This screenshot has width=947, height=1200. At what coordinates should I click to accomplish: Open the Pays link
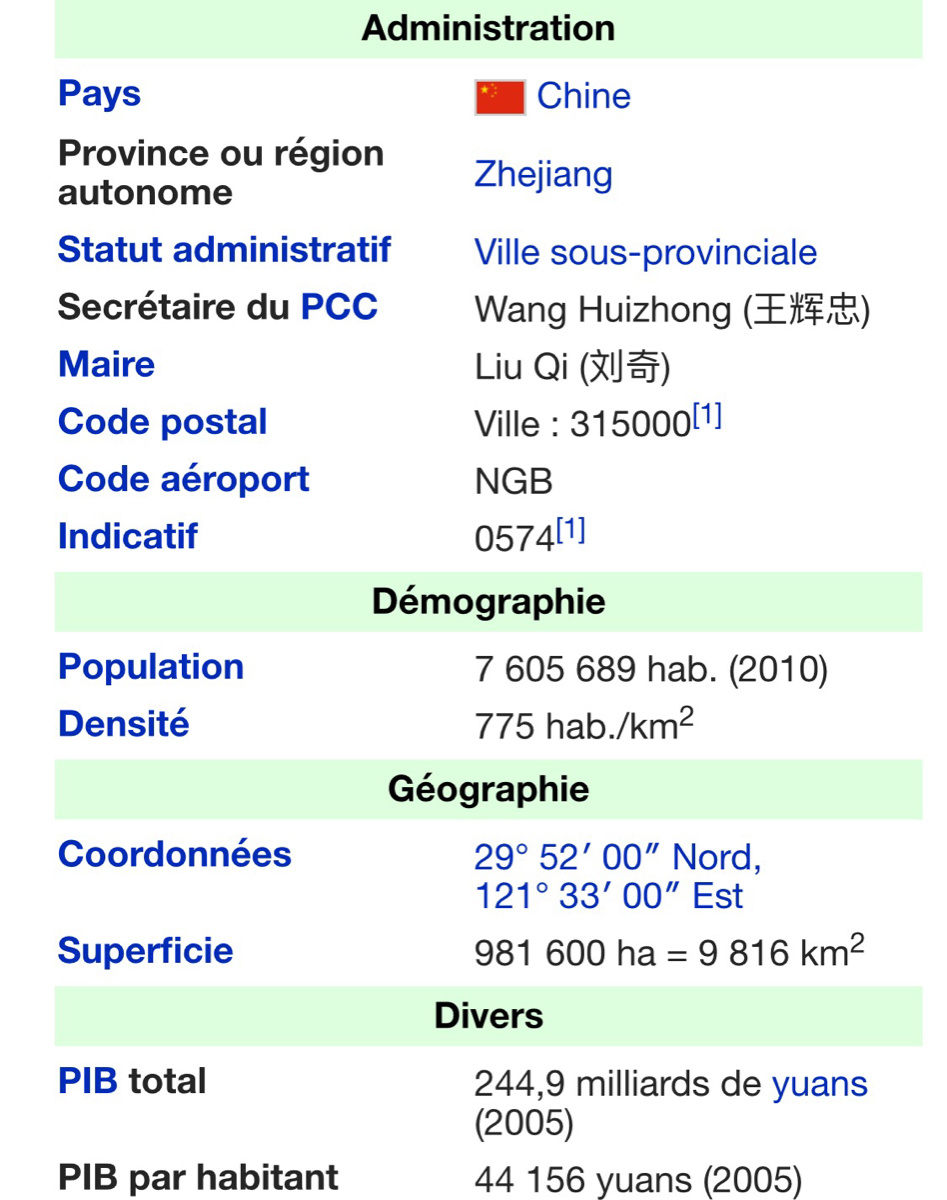click(99, 94)
